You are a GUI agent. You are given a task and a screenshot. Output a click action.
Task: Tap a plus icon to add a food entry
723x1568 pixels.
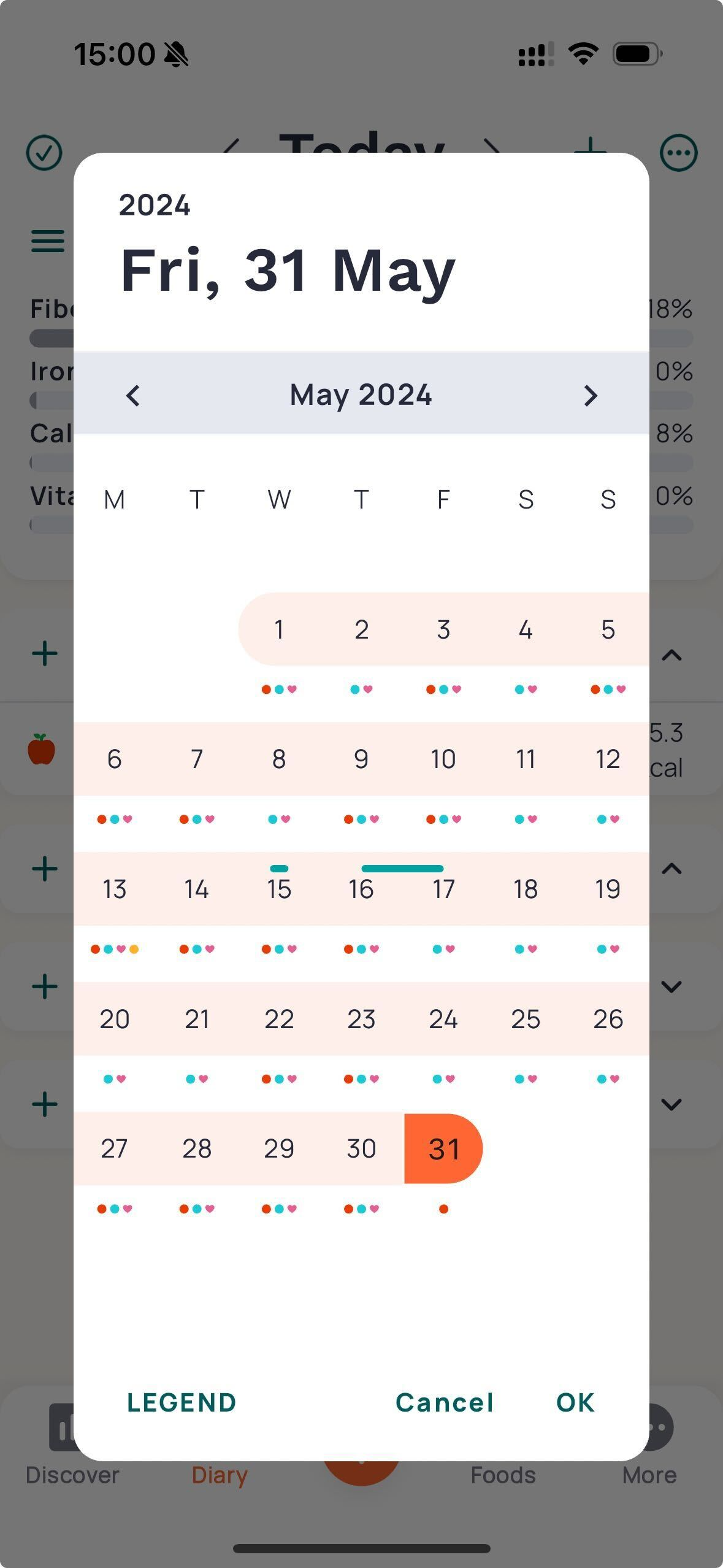coord(44,654)
